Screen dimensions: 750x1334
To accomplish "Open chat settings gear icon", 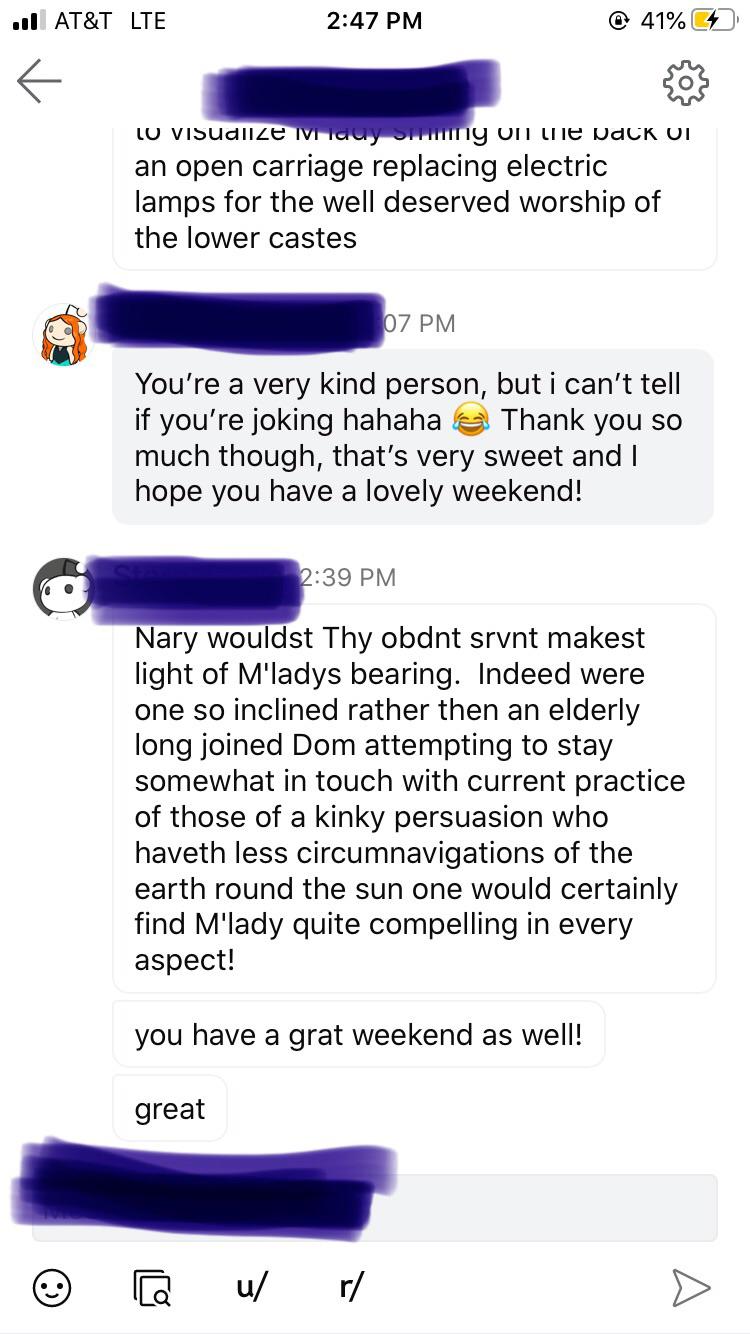I will tap(686, 83).
